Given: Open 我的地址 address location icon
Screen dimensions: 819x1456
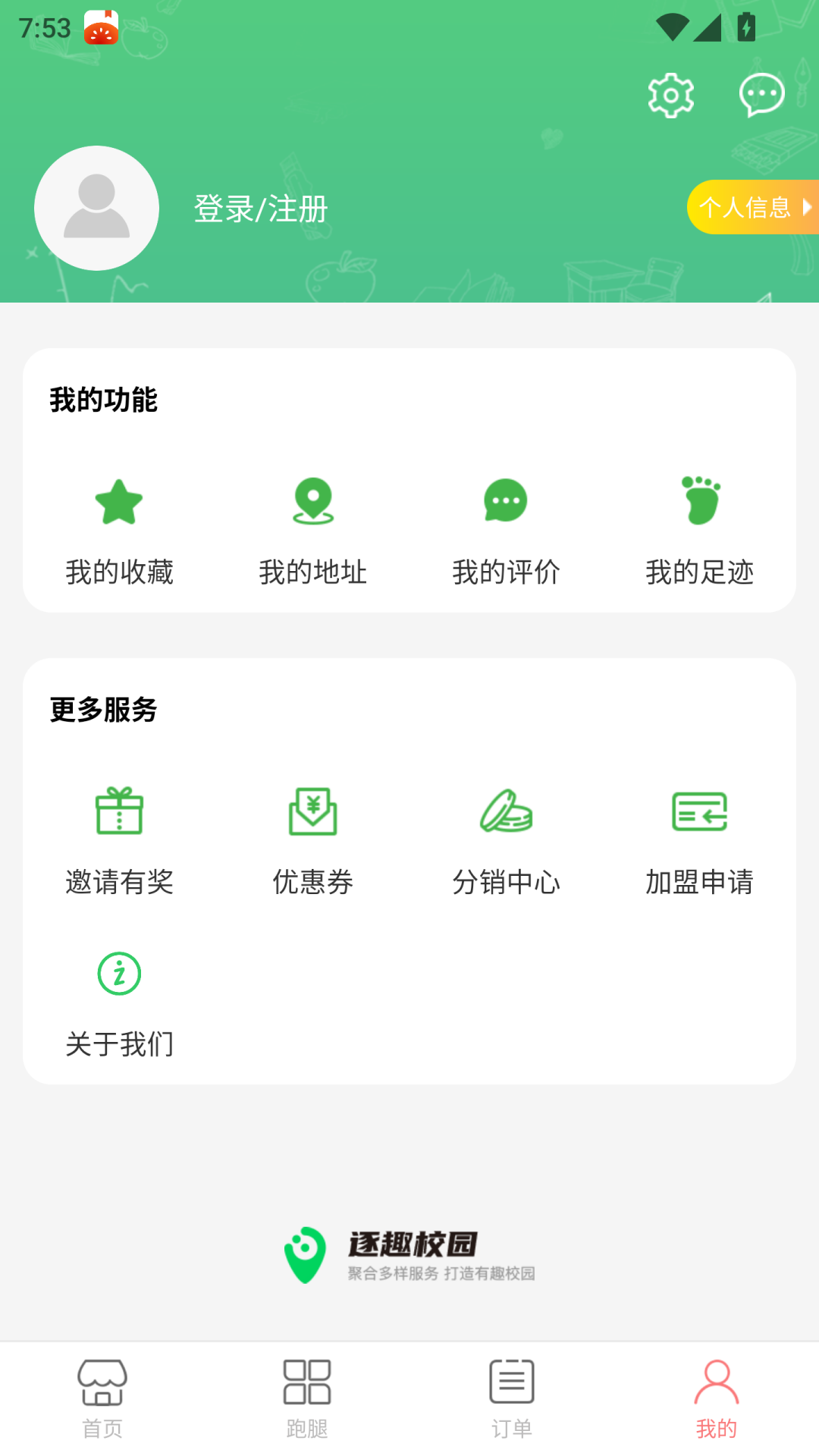Looking at the screenshot, I should [314, 502].
